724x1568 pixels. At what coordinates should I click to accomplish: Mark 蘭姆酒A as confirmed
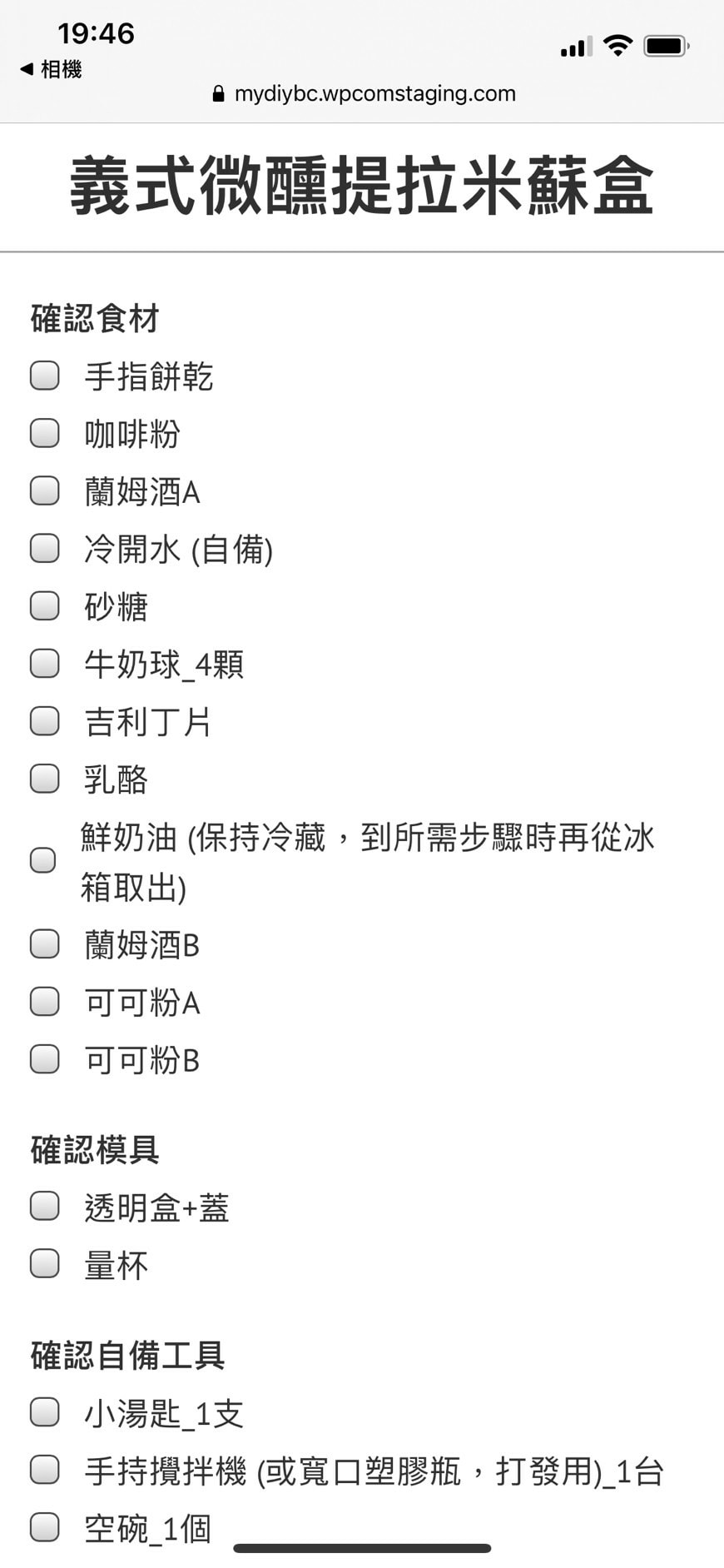click(45, 491)
